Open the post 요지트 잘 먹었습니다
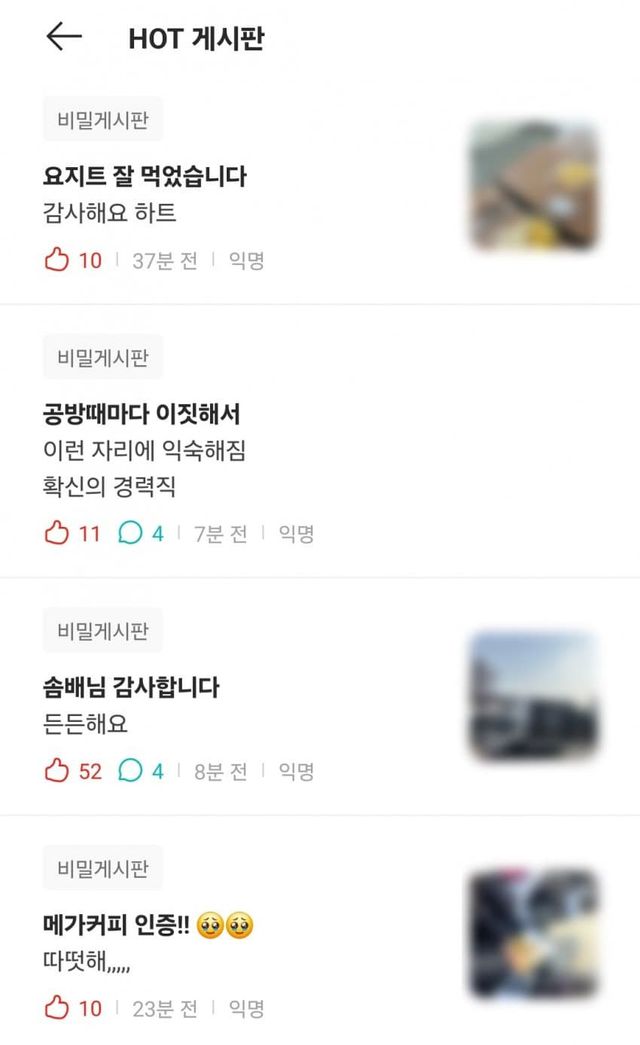This screenshot has height=1045, width=640. click(x=145, y=177)
